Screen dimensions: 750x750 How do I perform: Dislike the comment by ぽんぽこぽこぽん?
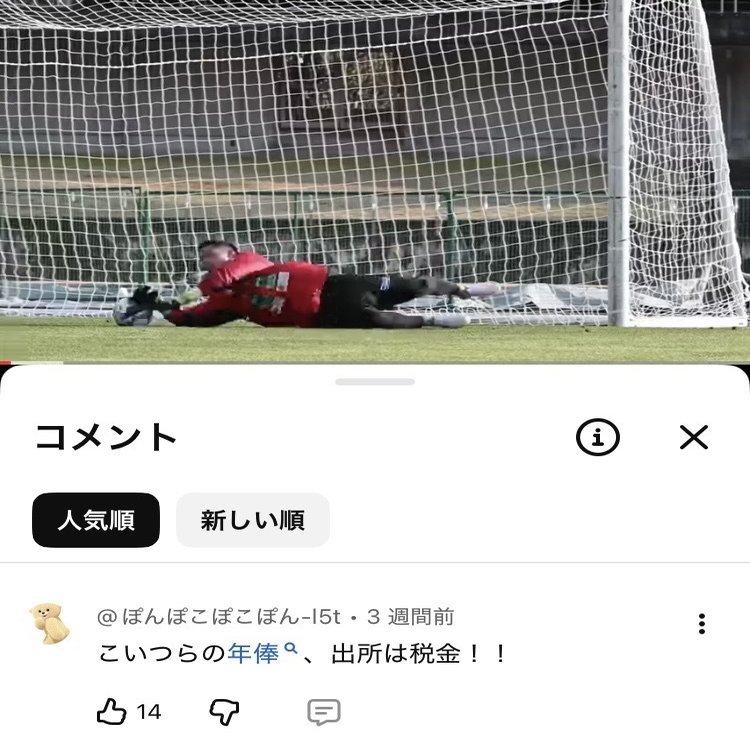point(224,712)
